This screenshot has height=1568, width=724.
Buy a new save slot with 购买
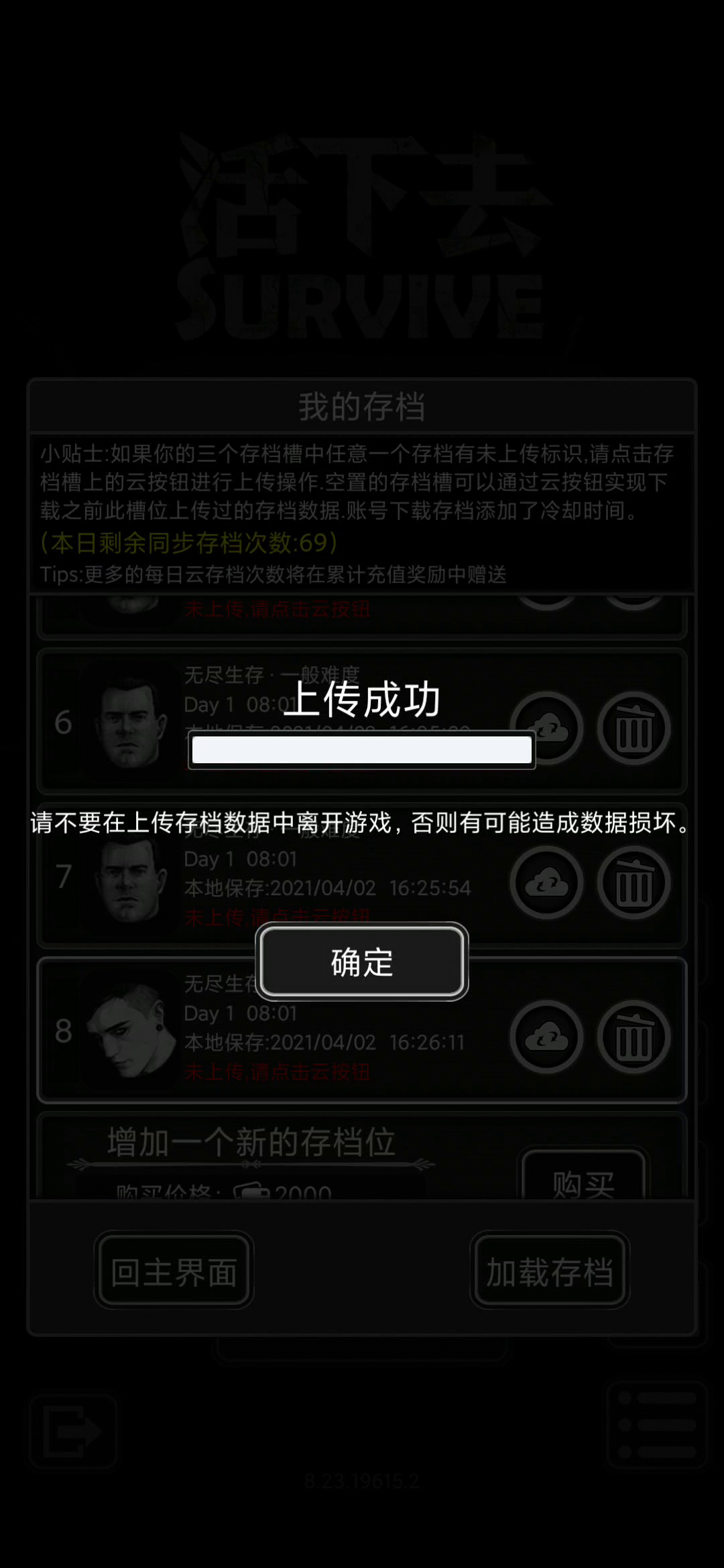pyautogui.click(x=583, y=1181)
